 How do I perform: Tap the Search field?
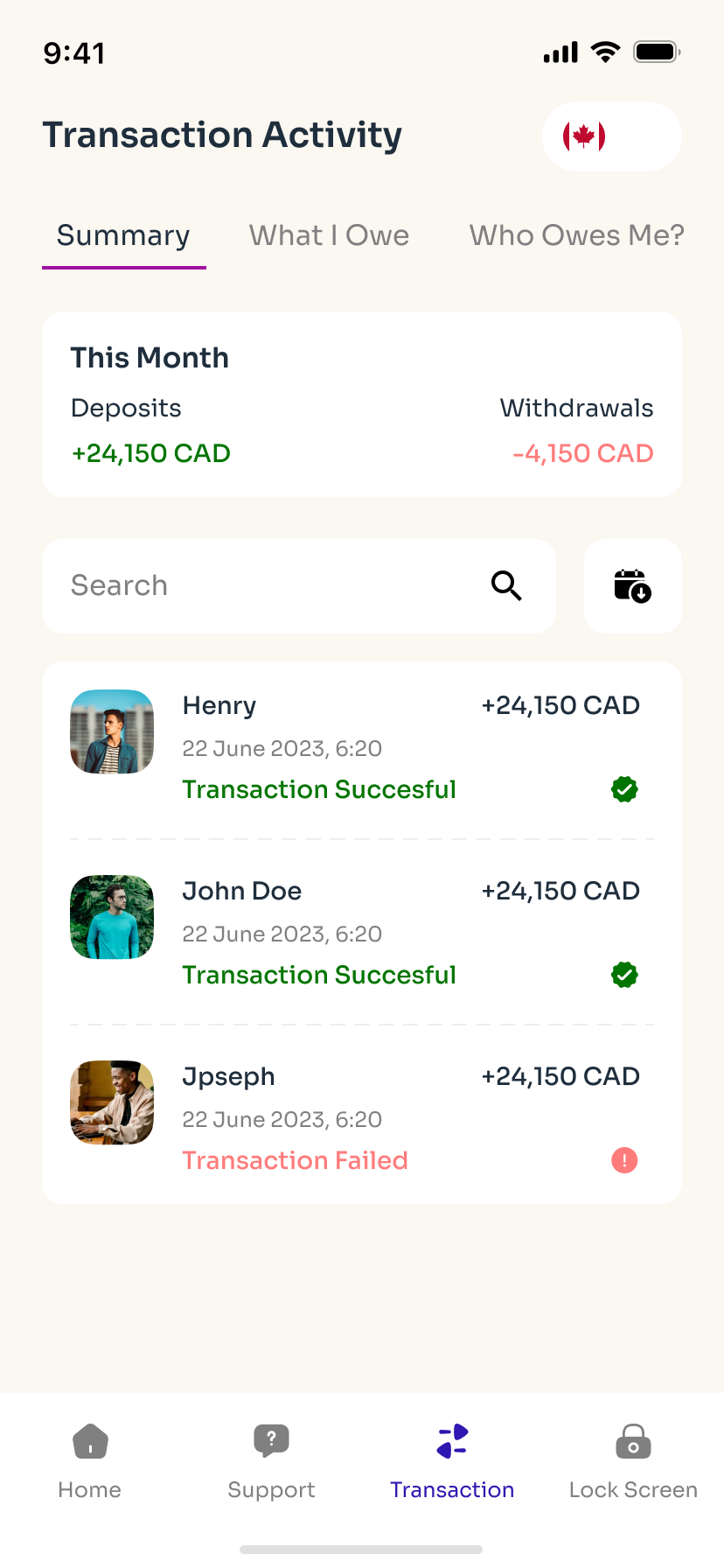click(x=299, y=586)
